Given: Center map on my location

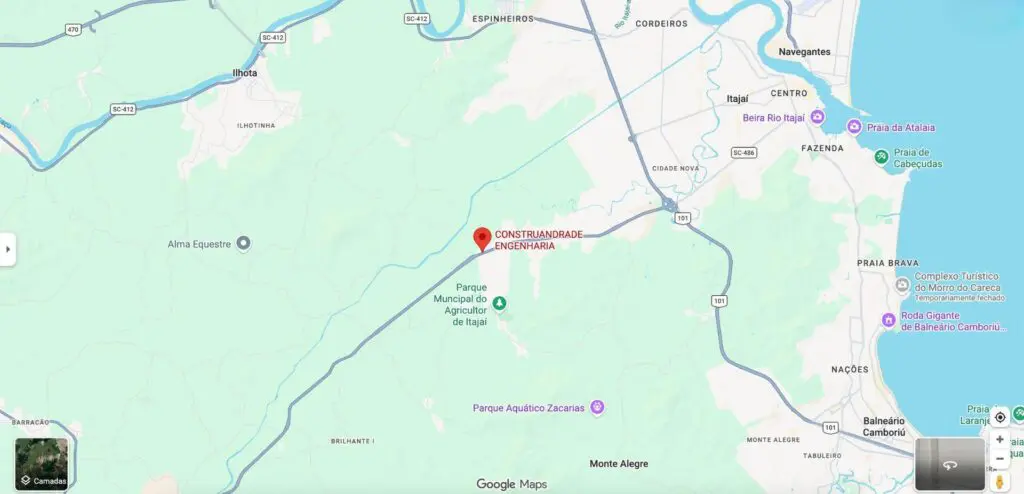Looking at the screenshot, I should point(999,417).
